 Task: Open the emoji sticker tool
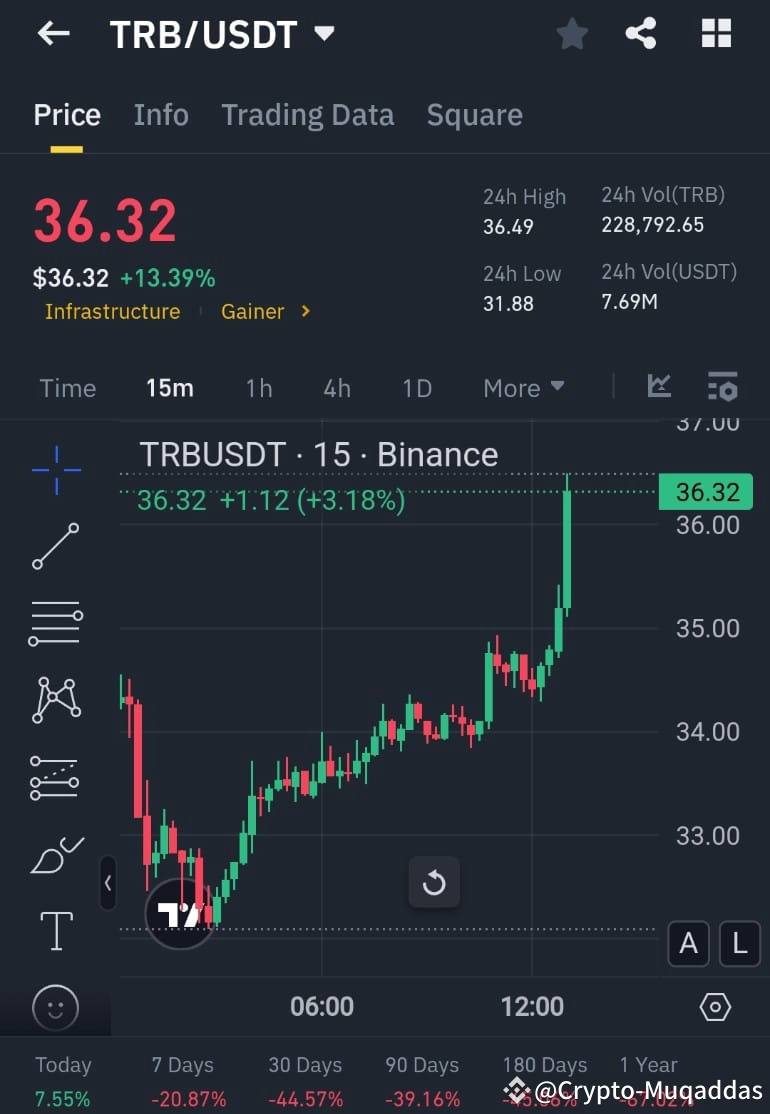[55, 1008]
